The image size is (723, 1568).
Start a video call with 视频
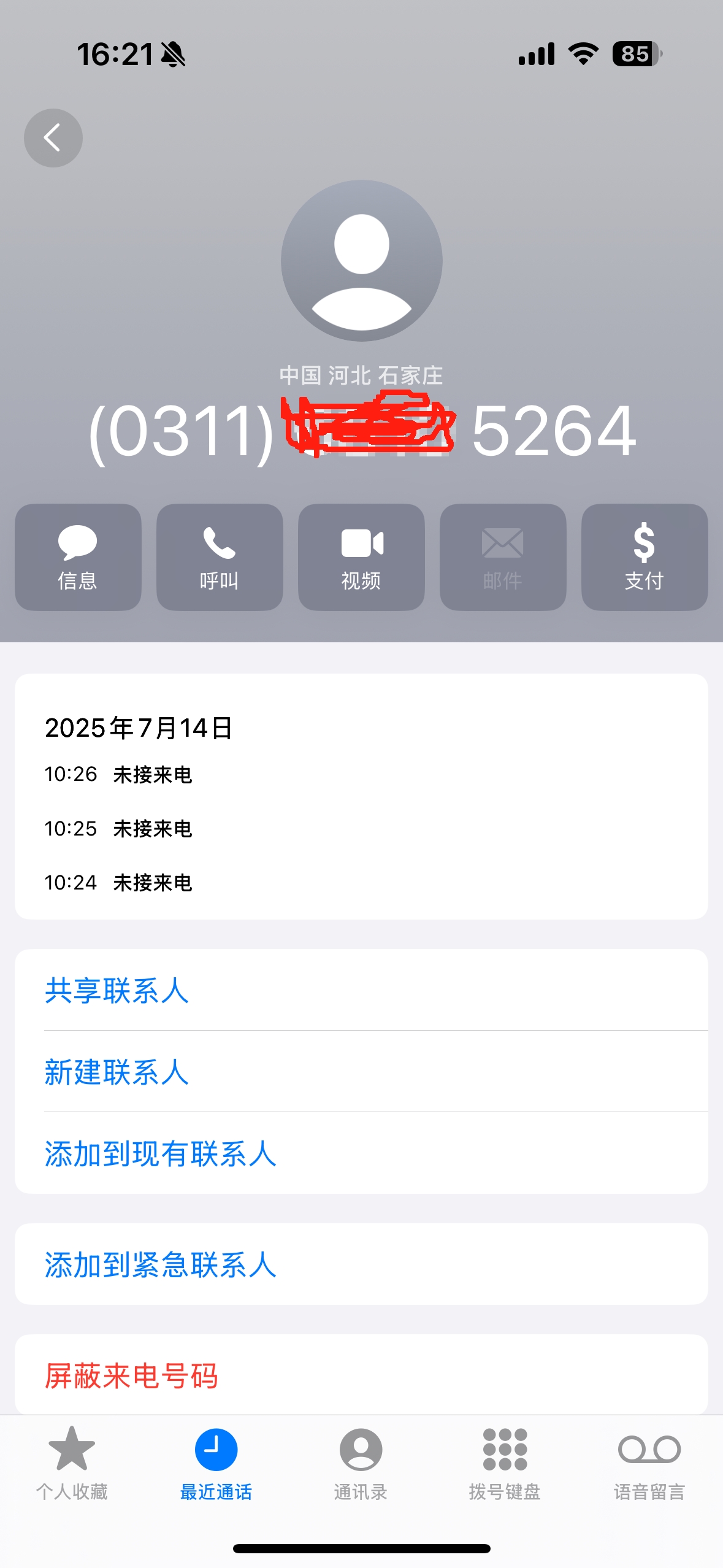pyautogui.click(x=361, y=557)
